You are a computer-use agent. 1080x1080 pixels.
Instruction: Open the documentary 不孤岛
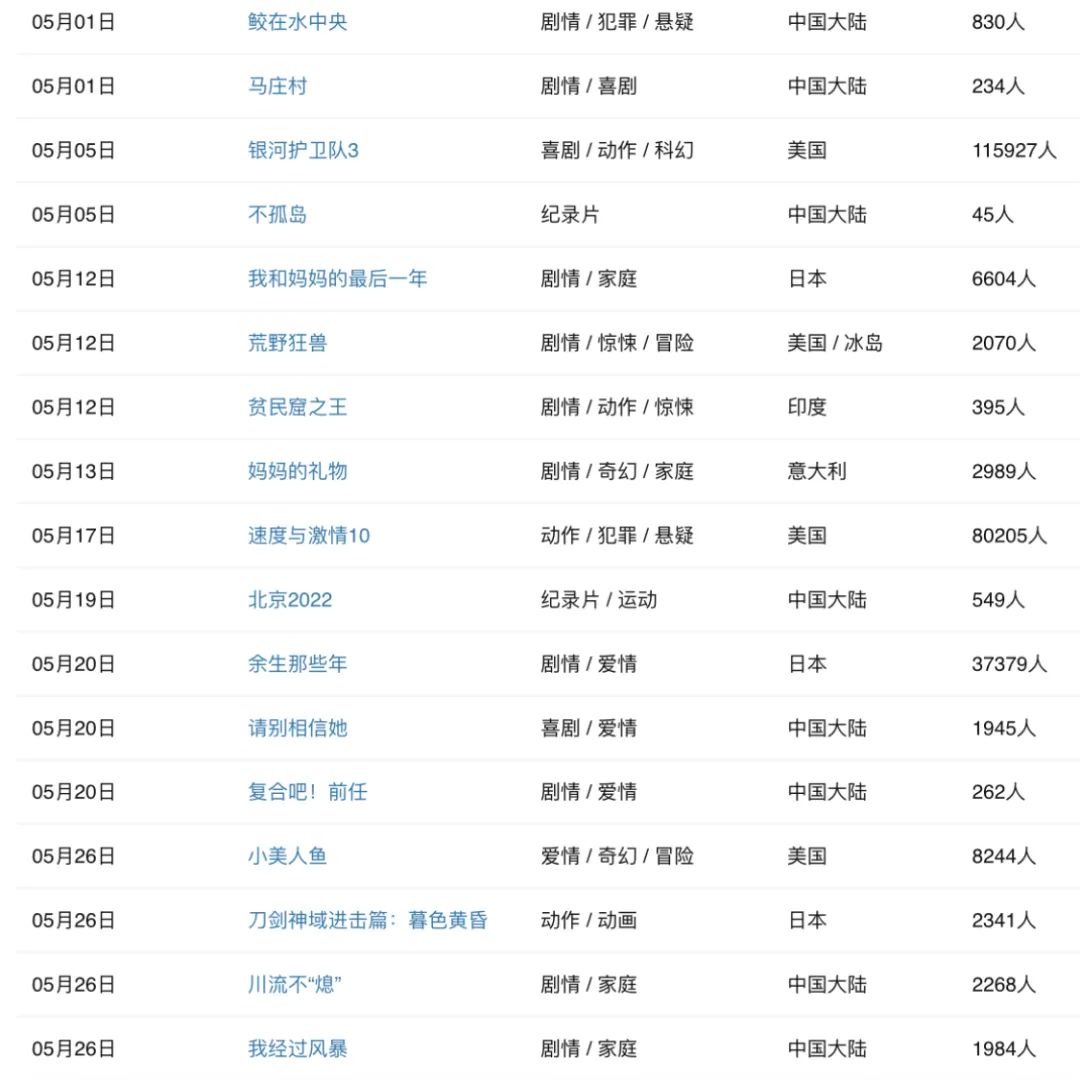click(x=278, y=214)
